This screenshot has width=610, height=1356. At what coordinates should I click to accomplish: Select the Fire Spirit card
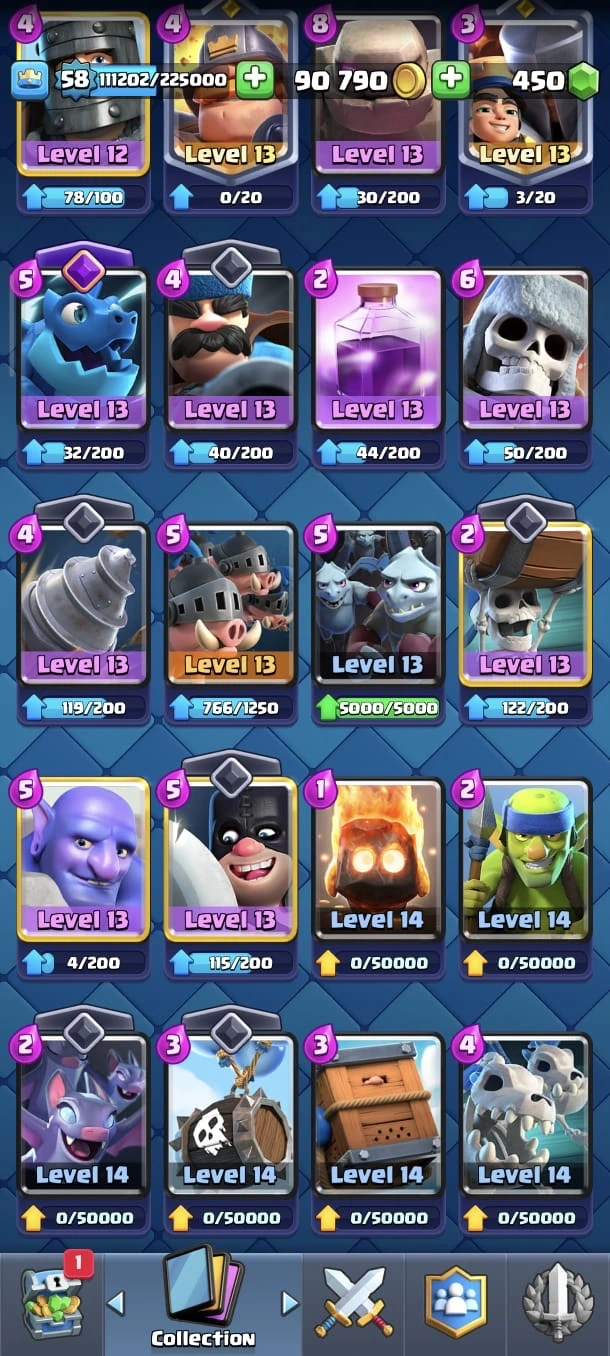[x=377, y=860]
